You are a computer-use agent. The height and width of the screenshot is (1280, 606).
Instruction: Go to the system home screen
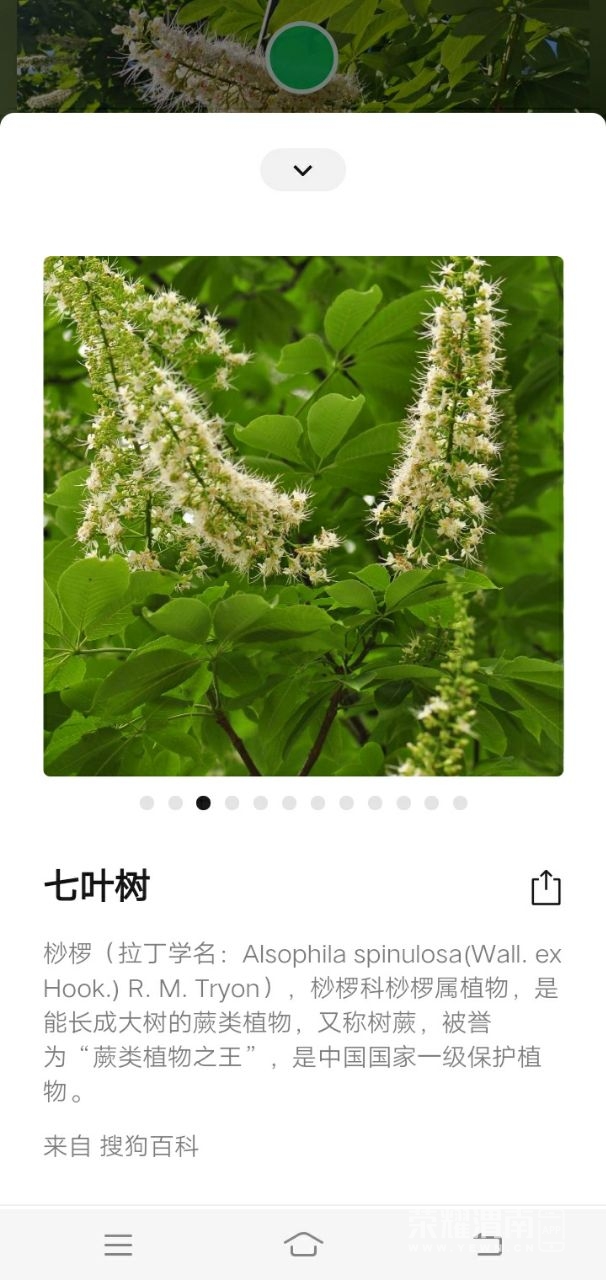pyautogui.click(x=303, y=1244)
